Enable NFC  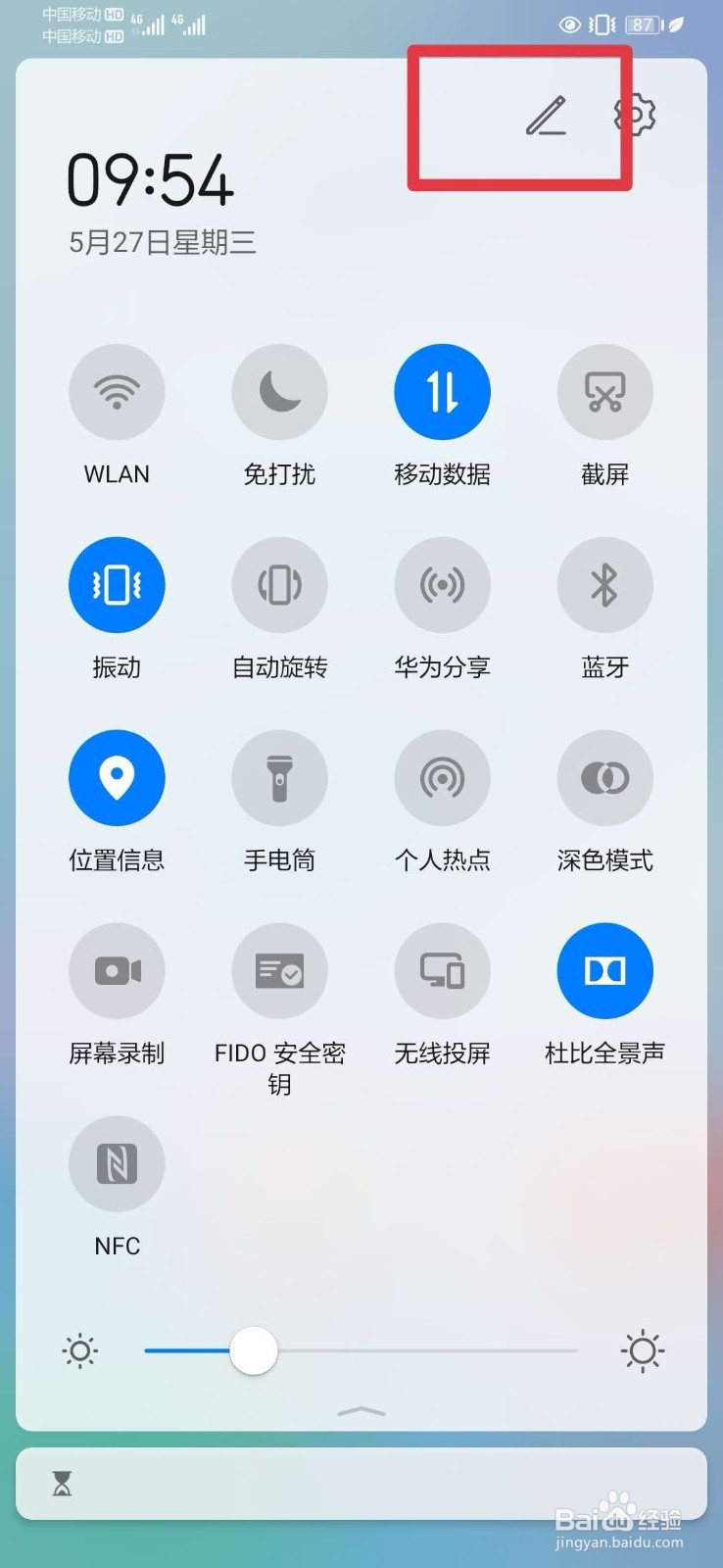(117, 1164)
